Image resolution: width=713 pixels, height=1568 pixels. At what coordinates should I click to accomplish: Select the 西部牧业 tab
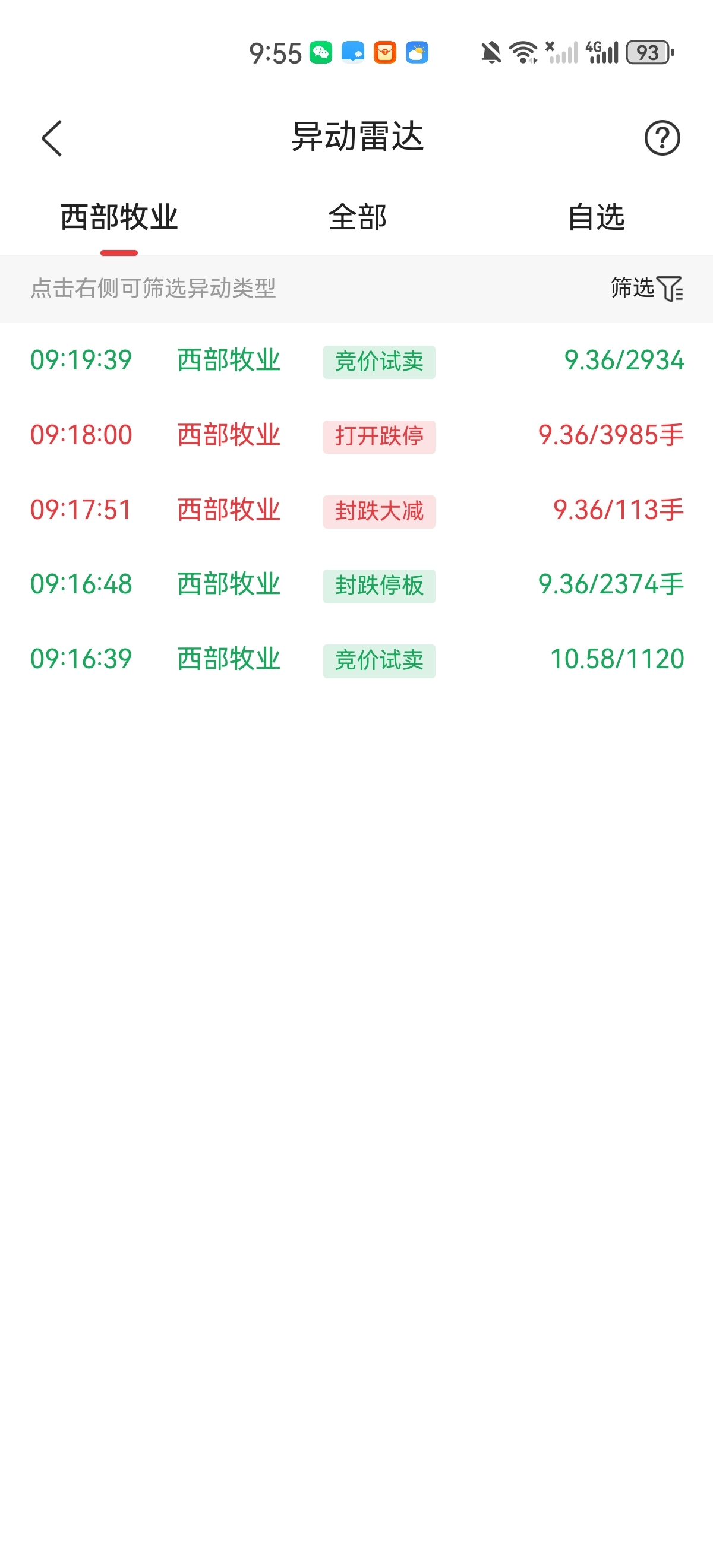tap(119, 217)
